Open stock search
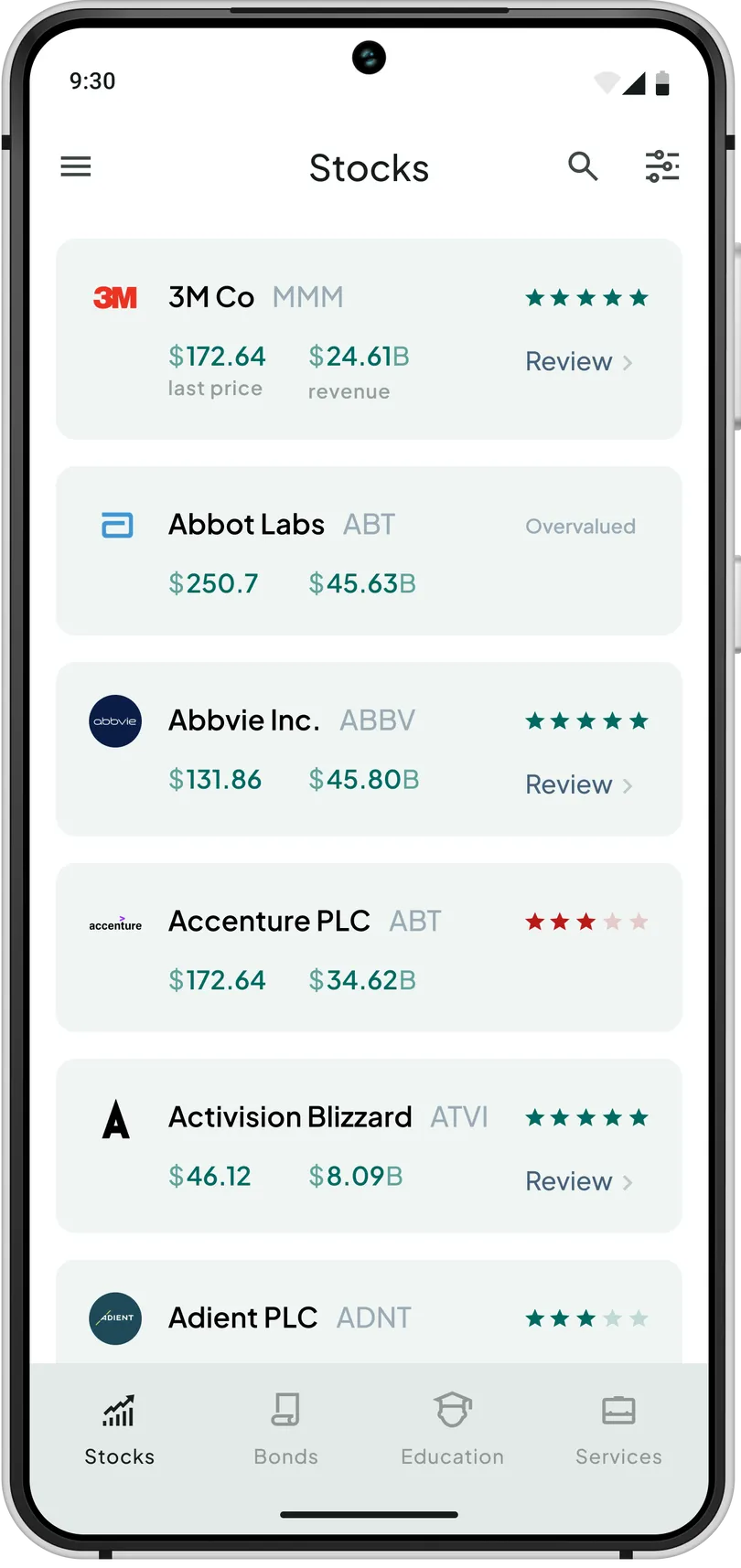The image size is (741, 1568). 583,166
